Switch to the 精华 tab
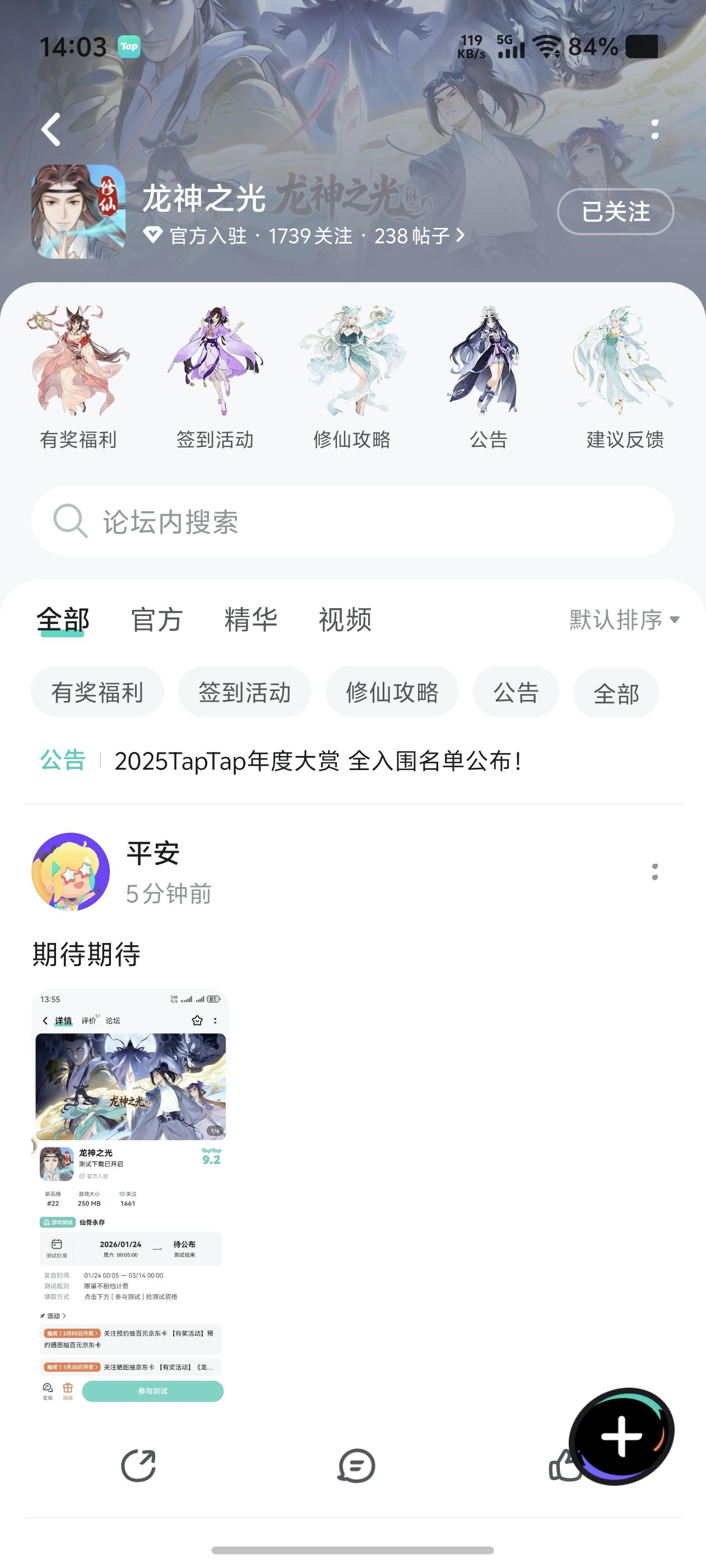Screen dimensions: 706x1568 tap(251, 620)
